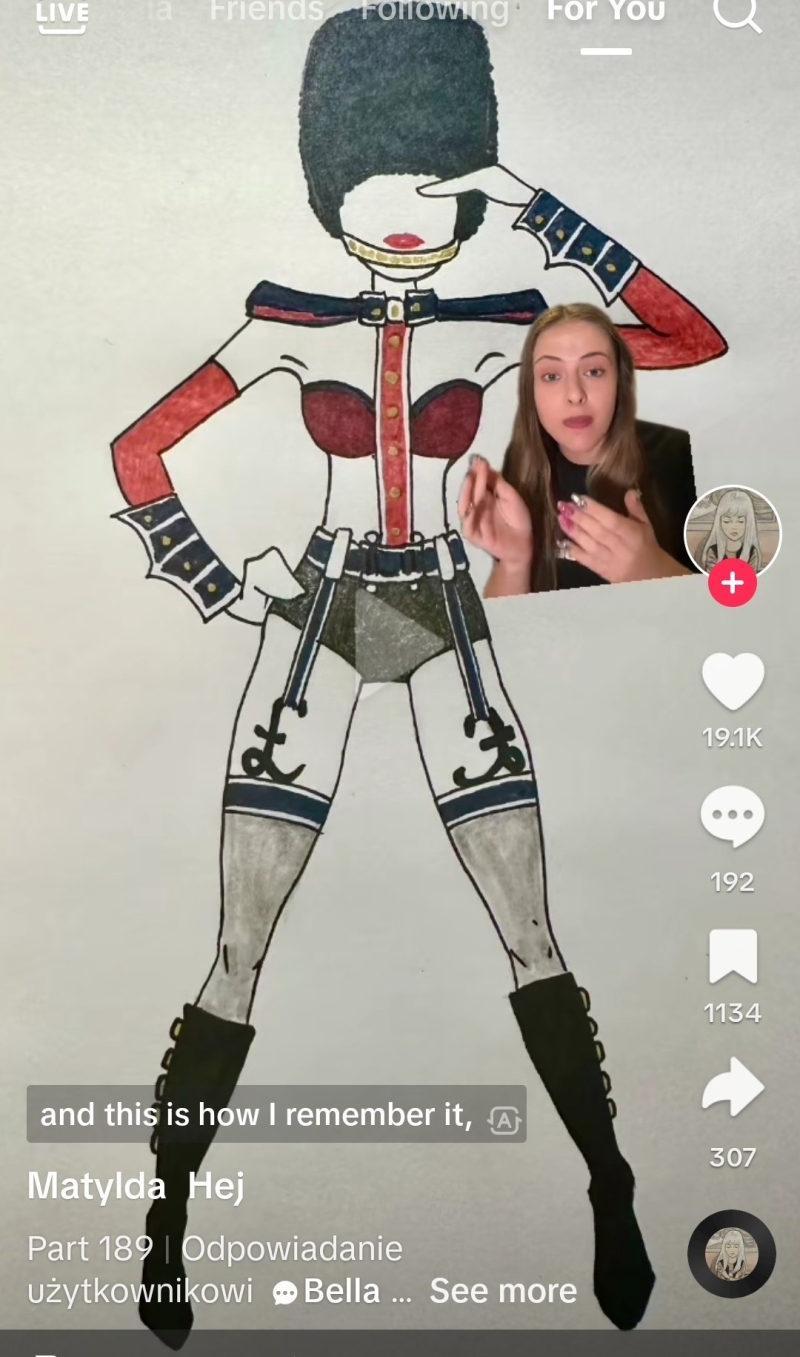Open the LIVE section

click(x=62, y=15)
